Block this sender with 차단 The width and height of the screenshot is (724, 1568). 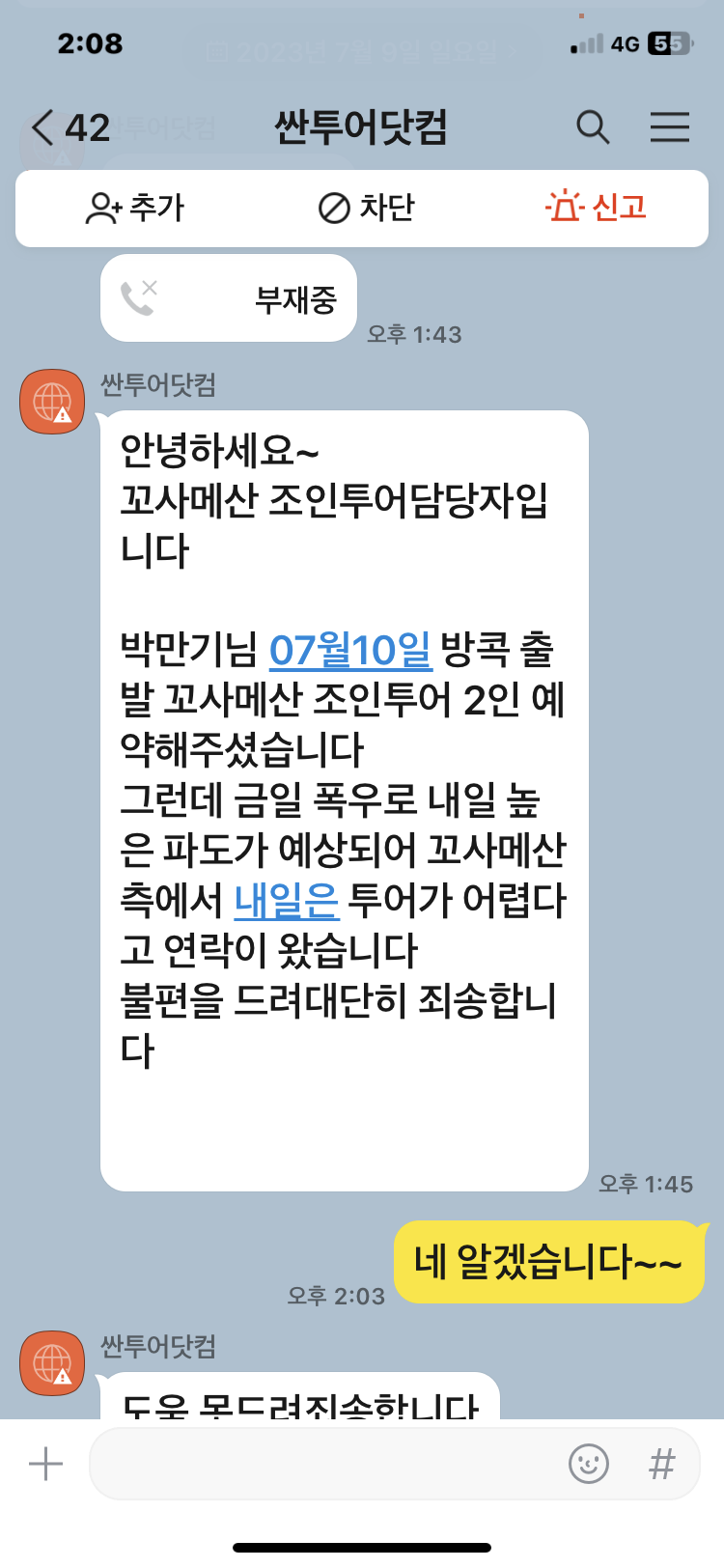point(366,208)
